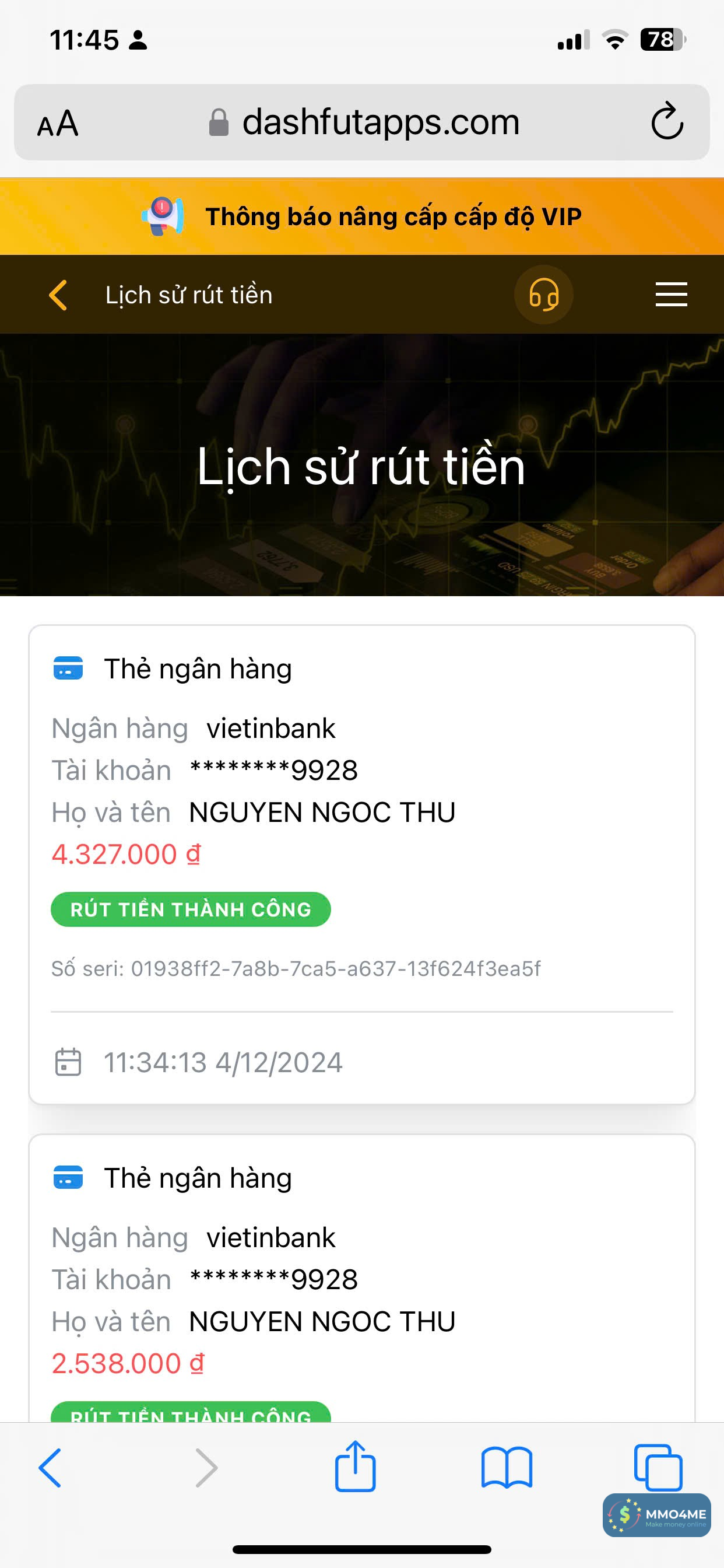Open the Safari share sheet

coord(356,1467)
